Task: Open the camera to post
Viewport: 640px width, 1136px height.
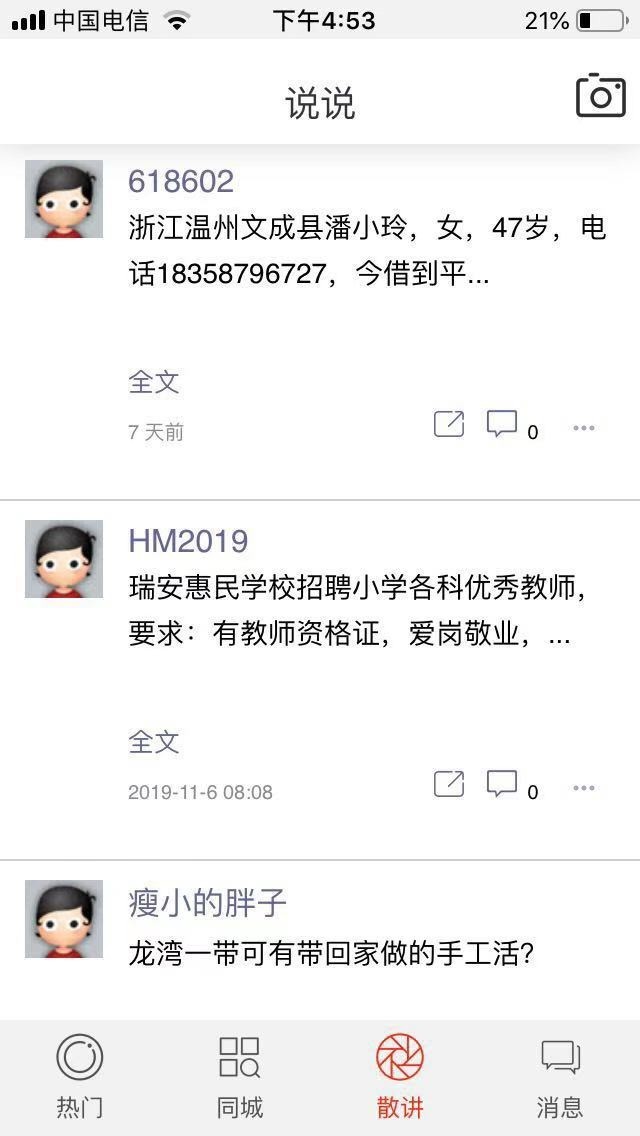Action: [600, 96]
